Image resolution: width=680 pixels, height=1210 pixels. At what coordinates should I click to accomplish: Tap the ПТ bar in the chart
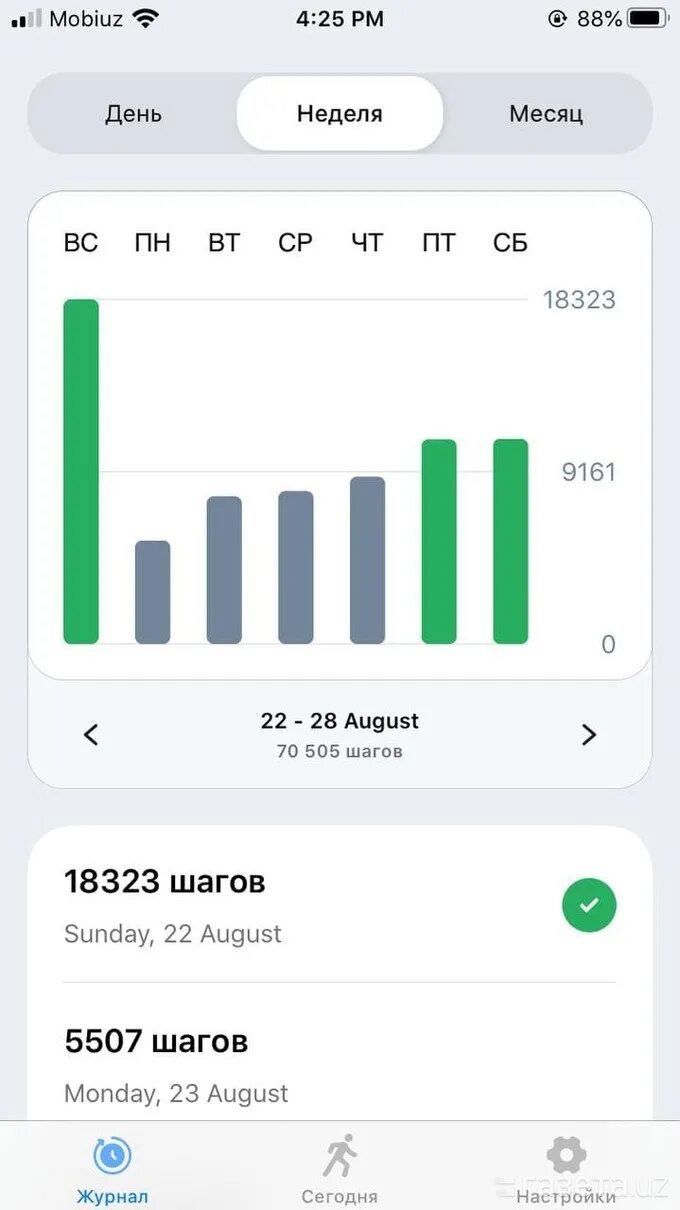click(439, 541)
